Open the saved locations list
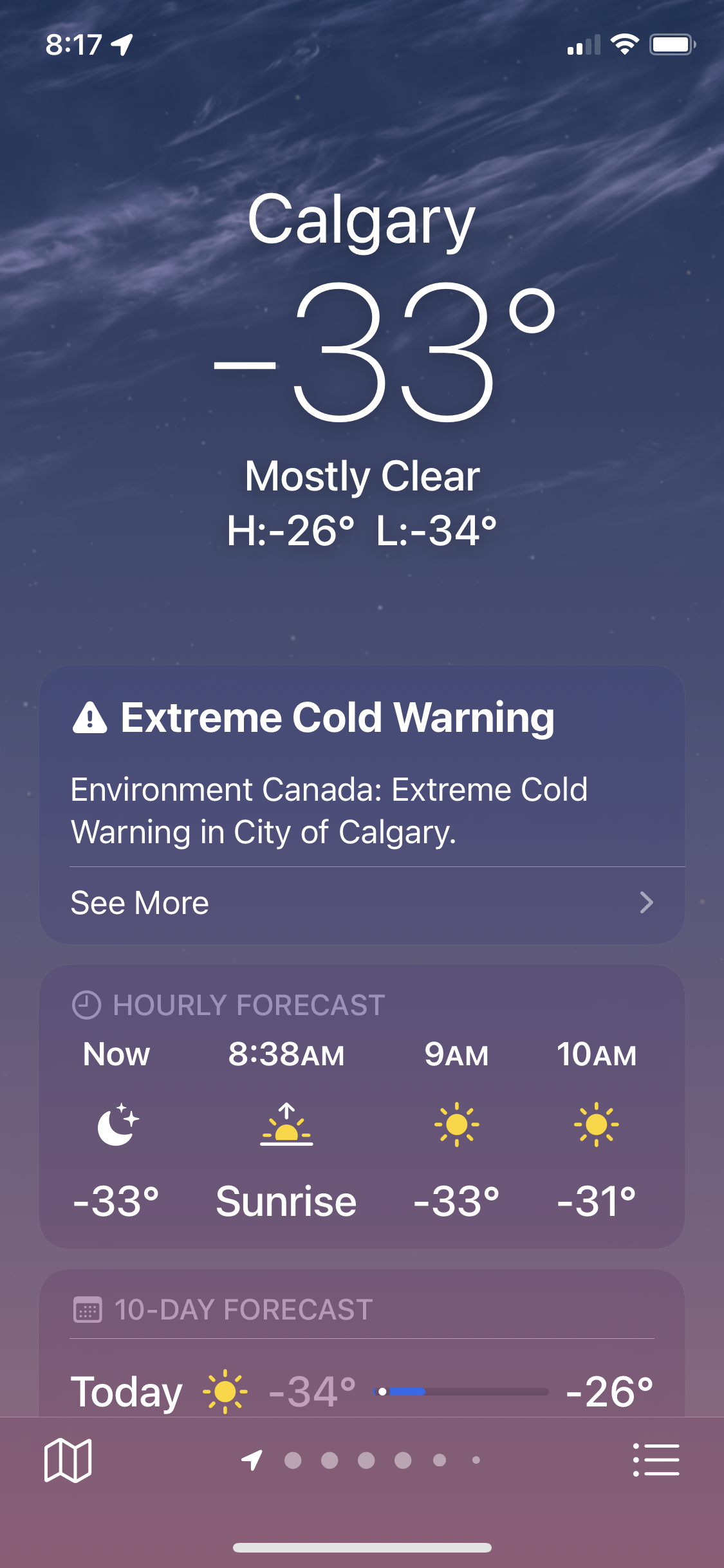 coord(656,1459)
